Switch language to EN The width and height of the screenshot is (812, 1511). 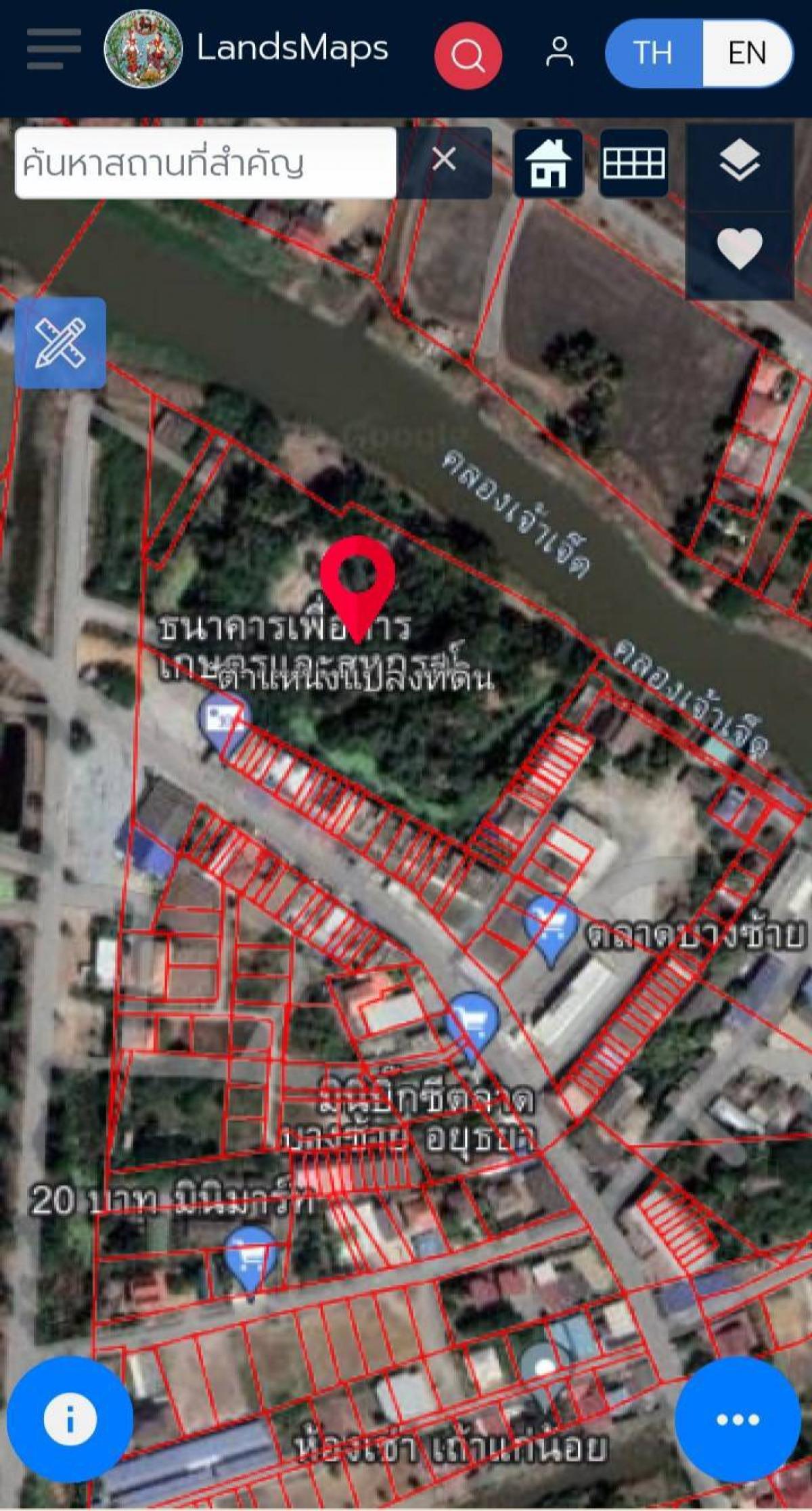point(748,53)
